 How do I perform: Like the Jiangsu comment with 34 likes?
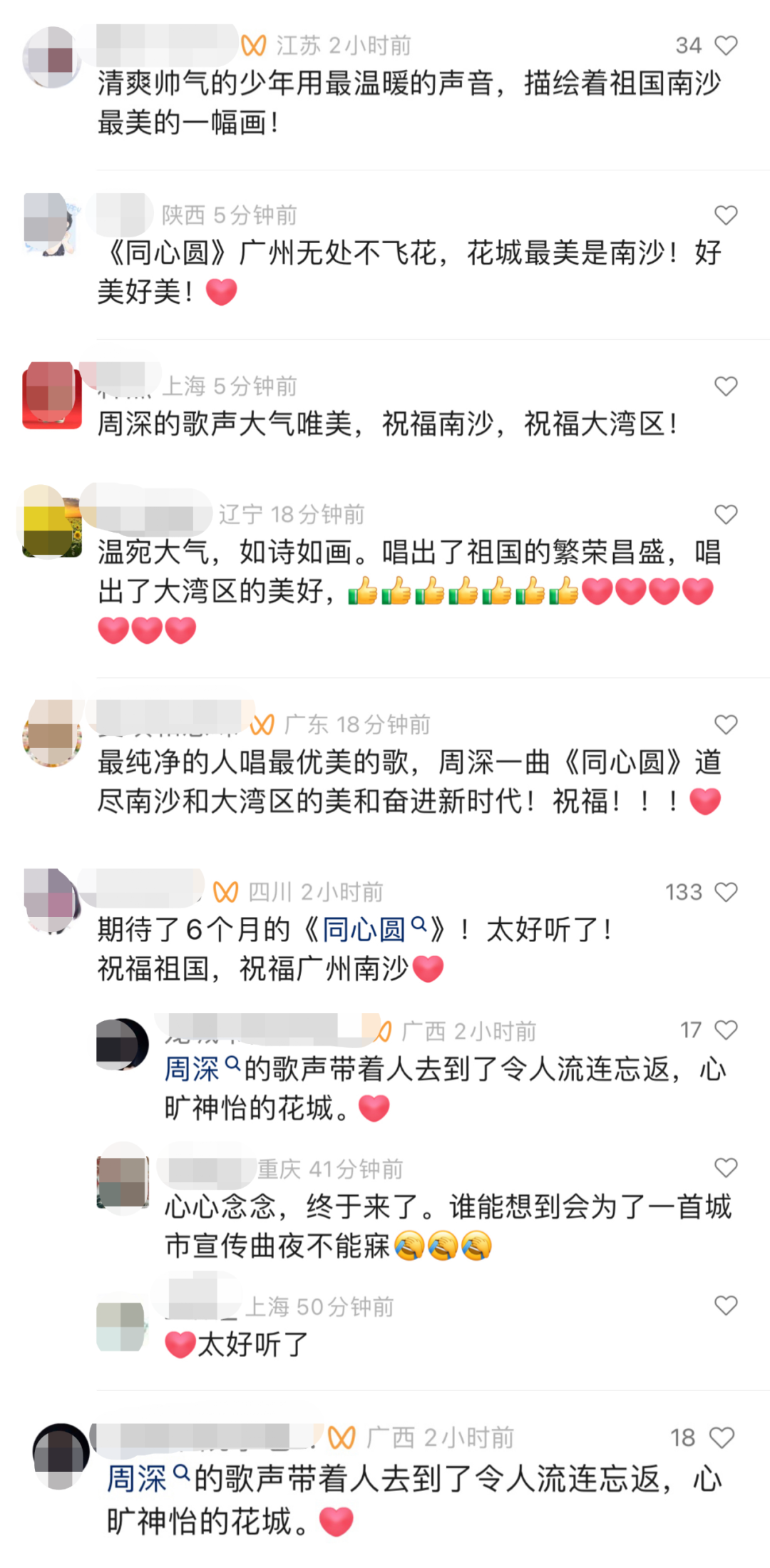pos(725,46)
